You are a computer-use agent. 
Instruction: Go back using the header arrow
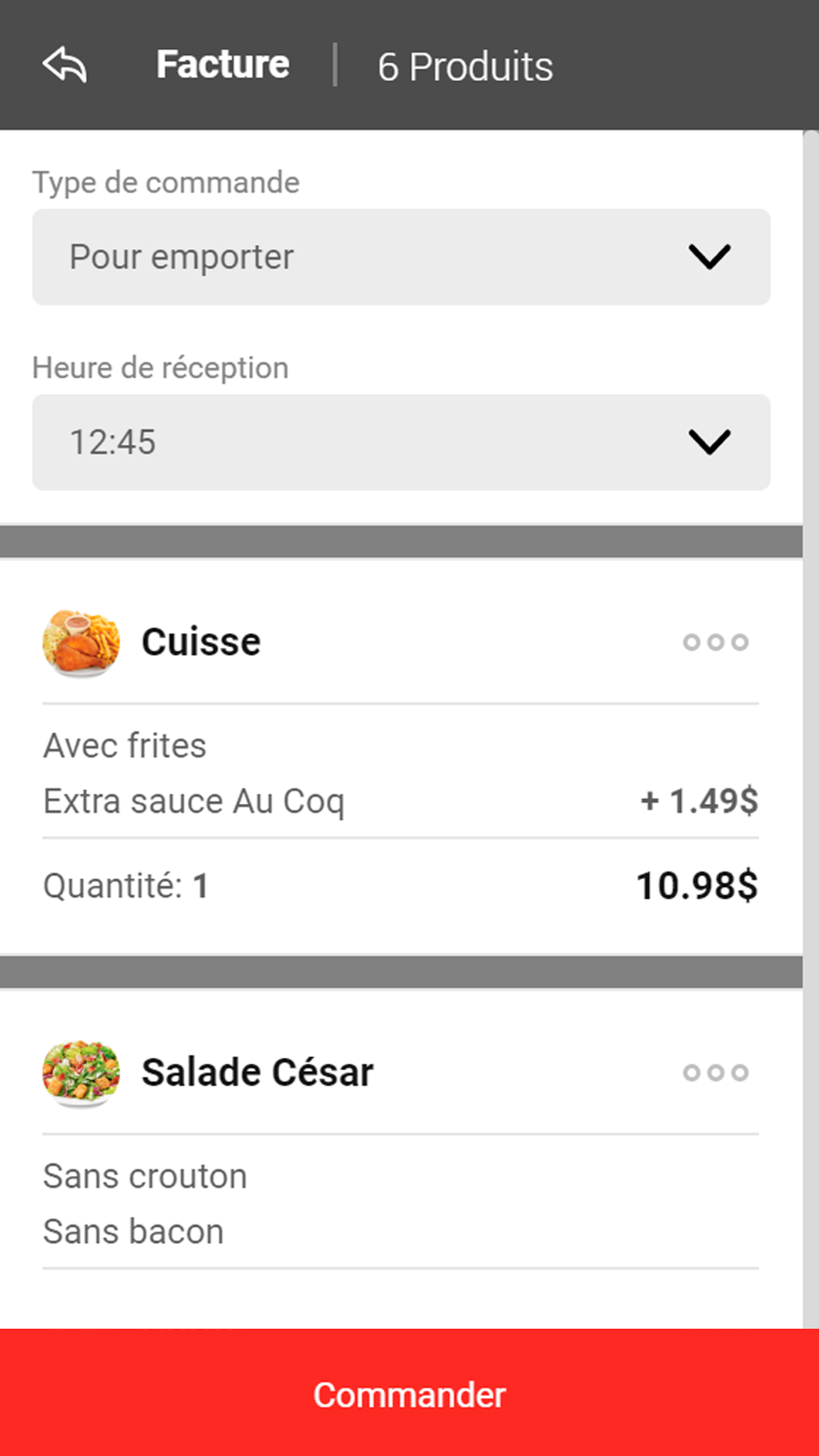tap(65, 65)
